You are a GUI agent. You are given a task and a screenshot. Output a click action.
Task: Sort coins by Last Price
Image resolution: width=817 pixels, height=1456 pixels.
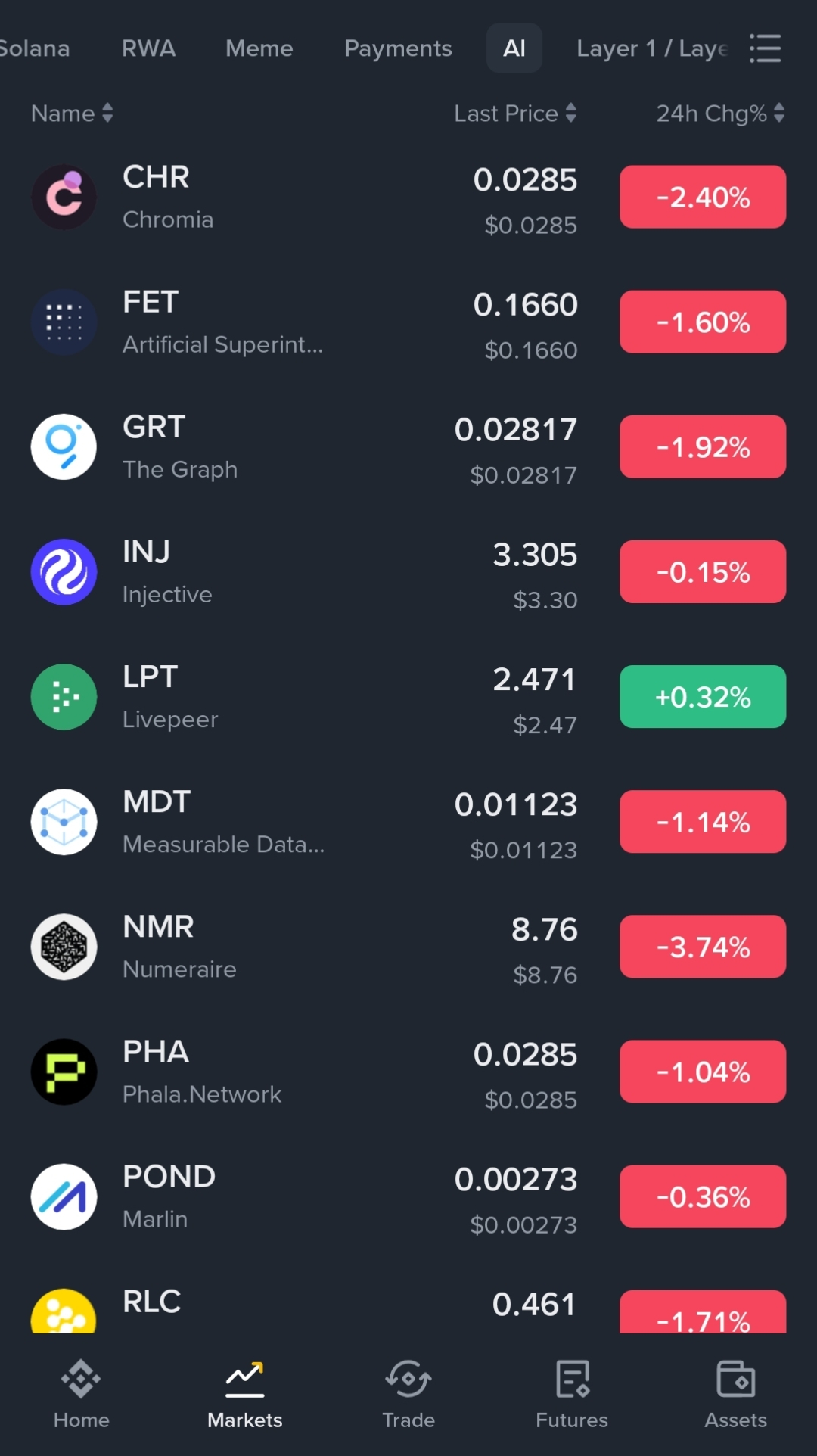(x=514, y=114)
